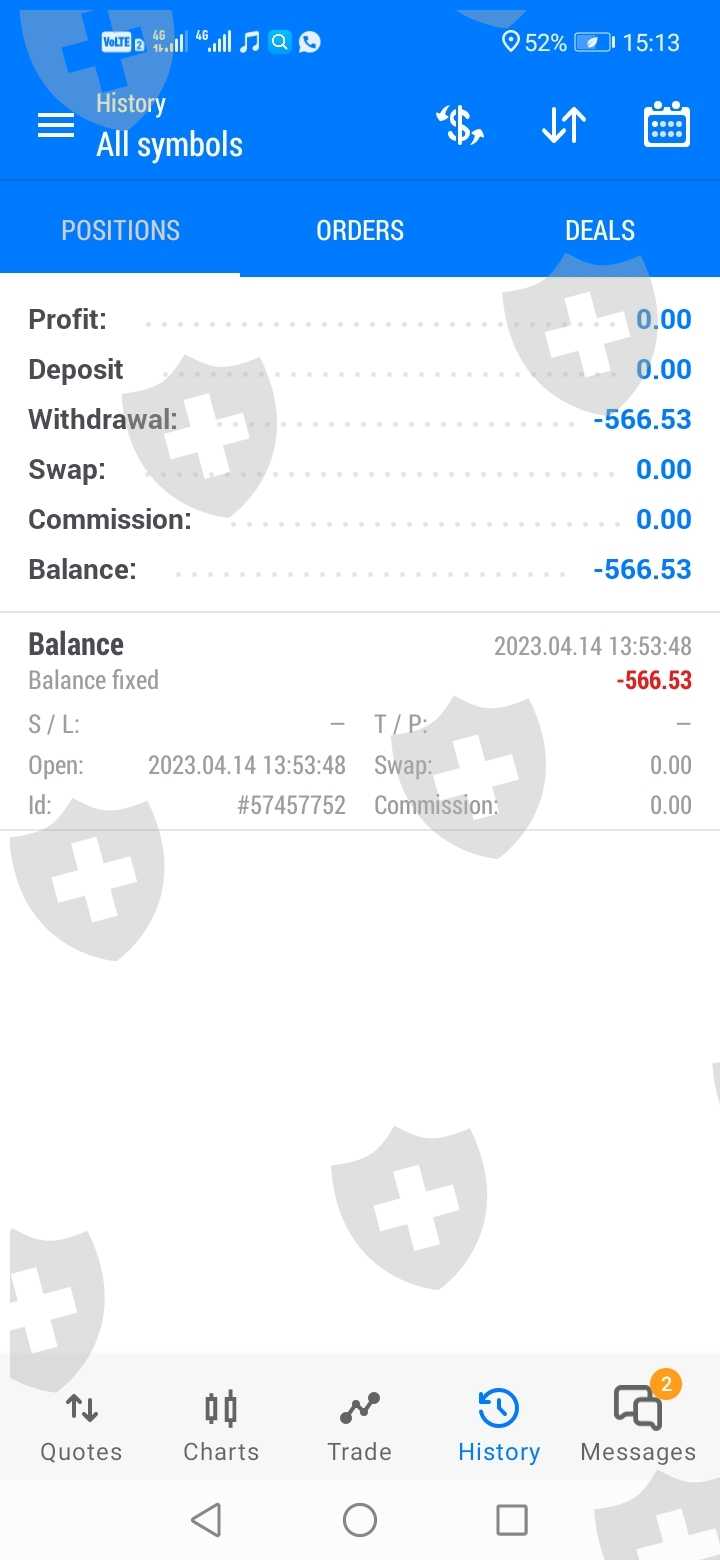This screenshot has height=1560, width=720.
Task: Open the Balance fixed entry #57457752
Action: coord(360,722)
